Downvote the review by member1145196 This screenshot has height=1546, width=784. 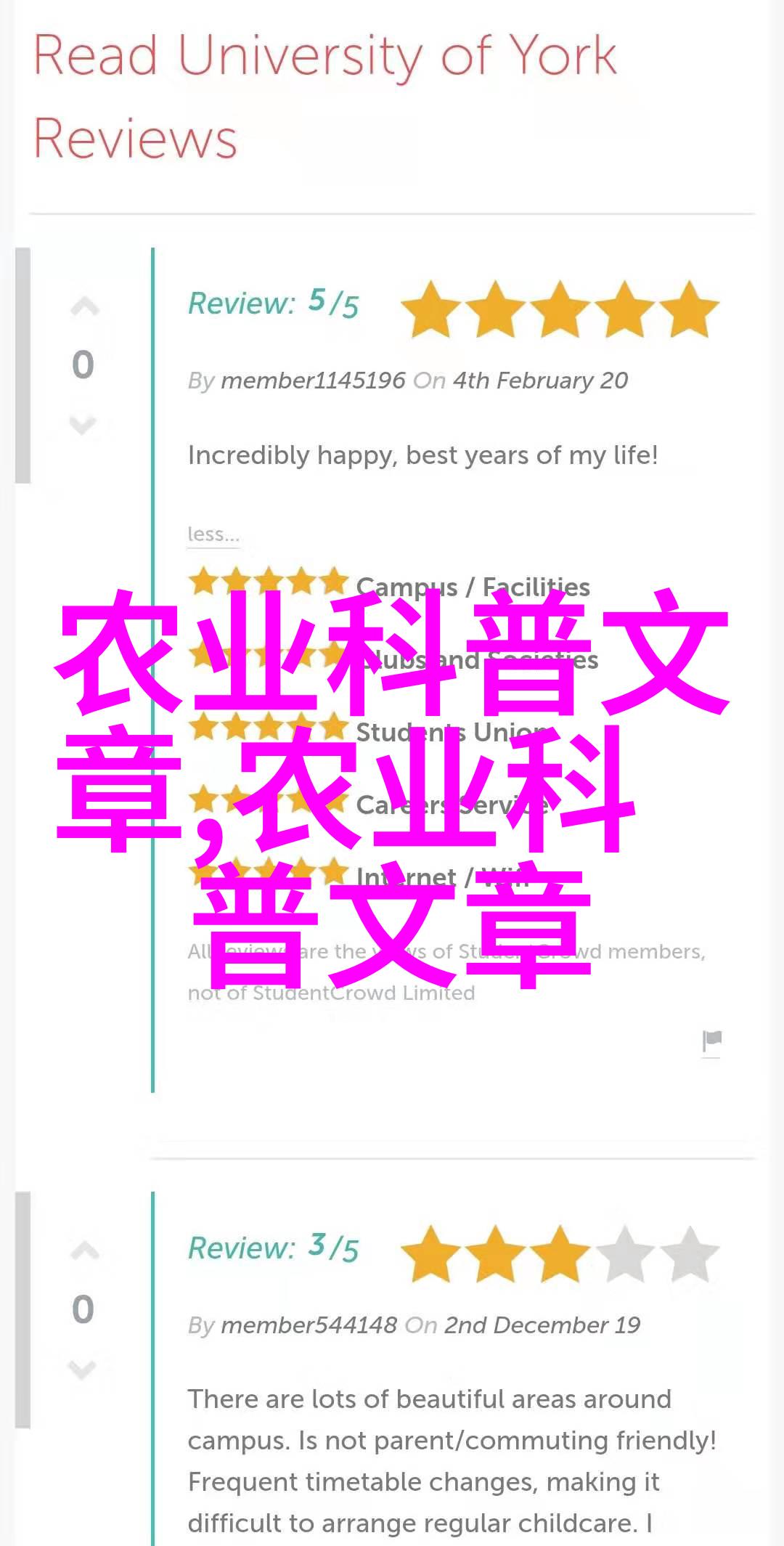[x=83, y=424]
